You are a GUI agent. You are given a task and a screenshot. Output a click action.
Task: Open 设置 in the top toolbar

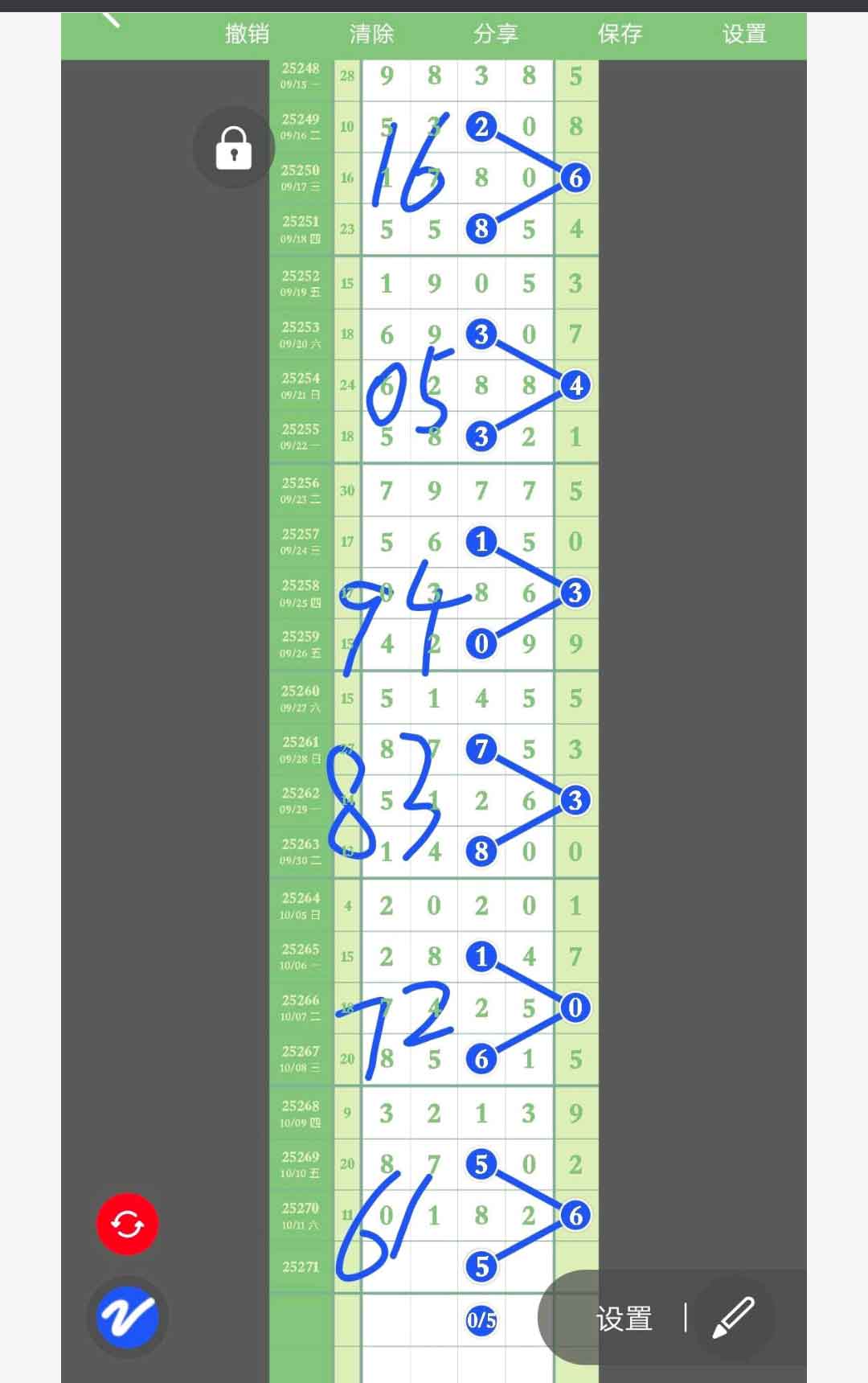point(743,34)
